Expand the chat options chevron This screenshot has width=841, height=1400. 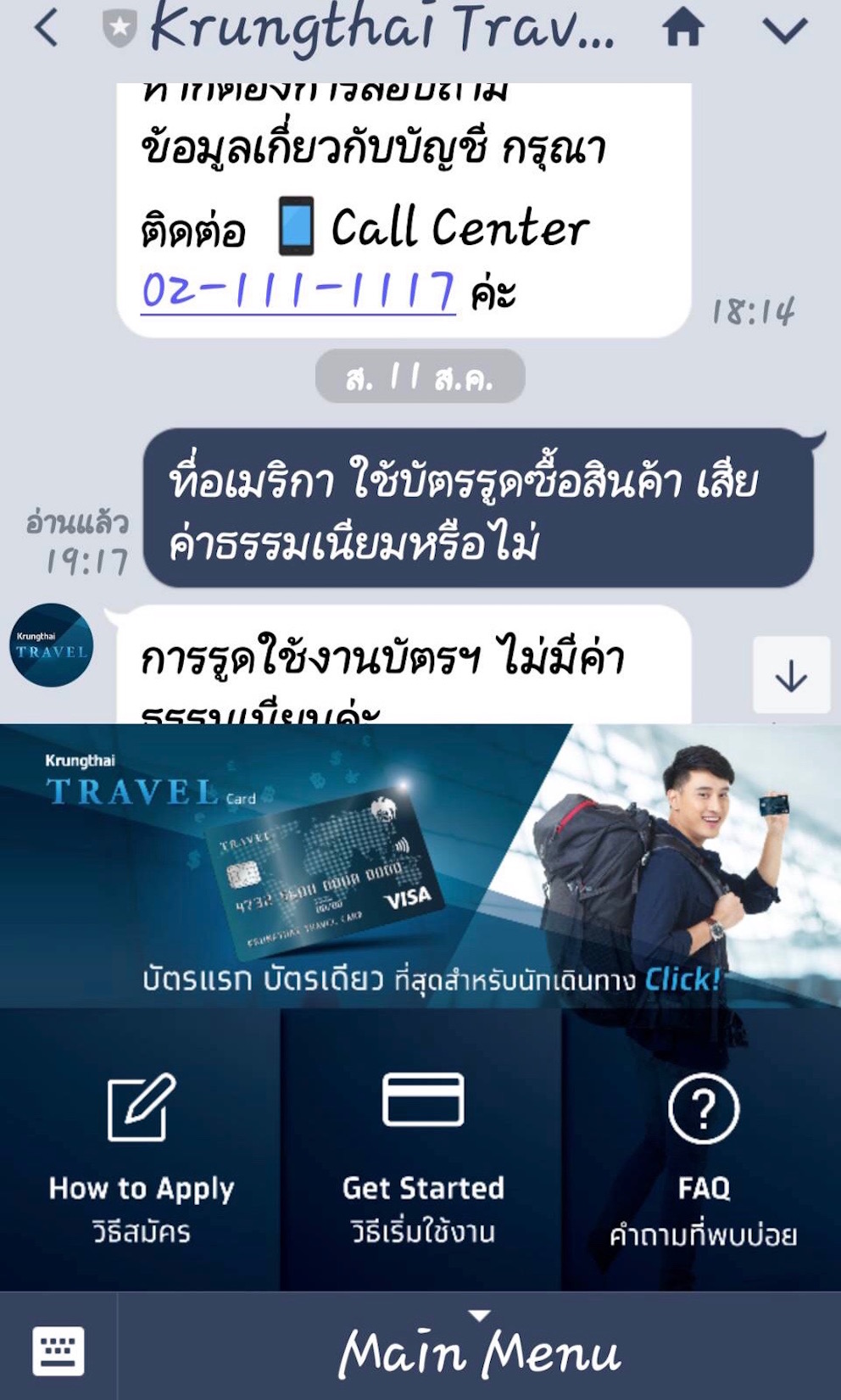(x=785, y=30)
